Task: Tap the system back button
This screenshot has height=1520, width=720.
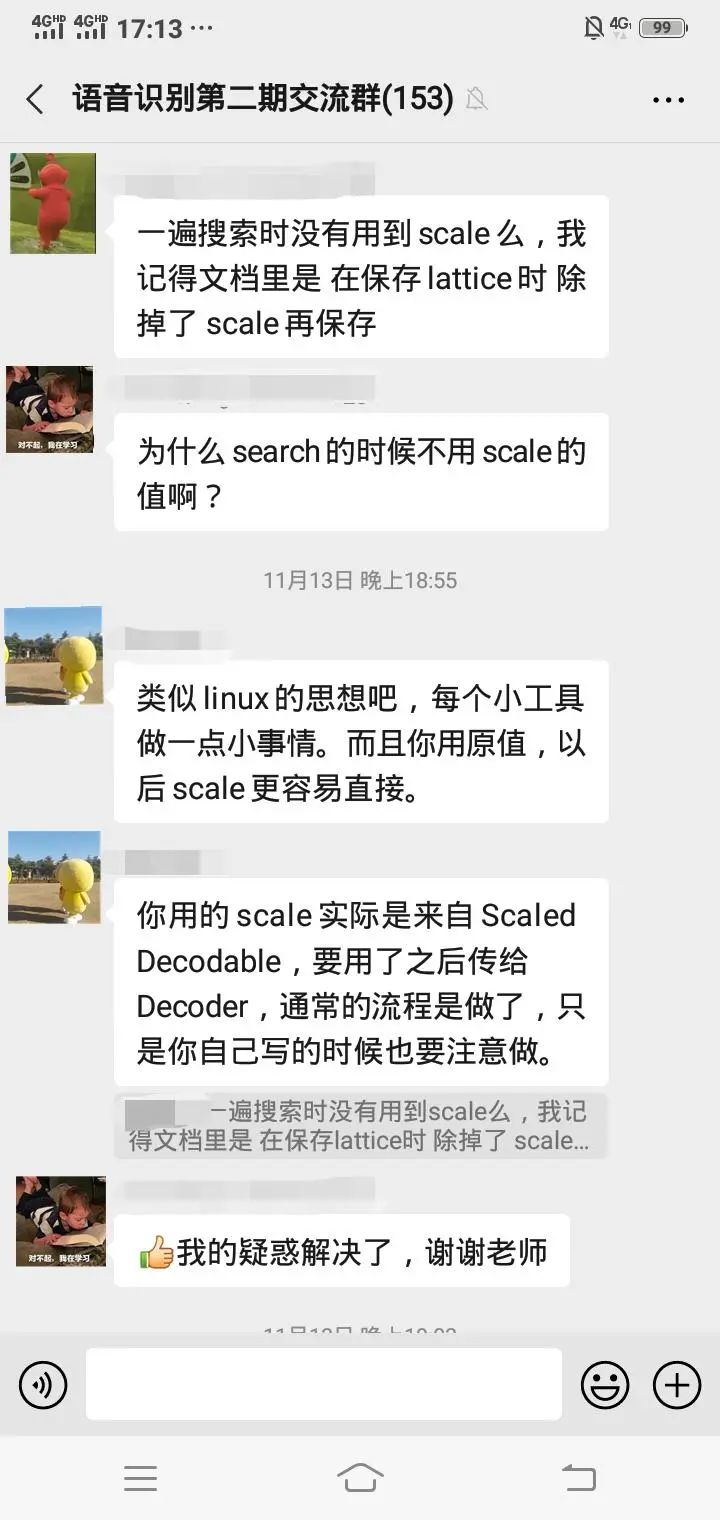Action: pyautogui.click(x=578, y=1477)
